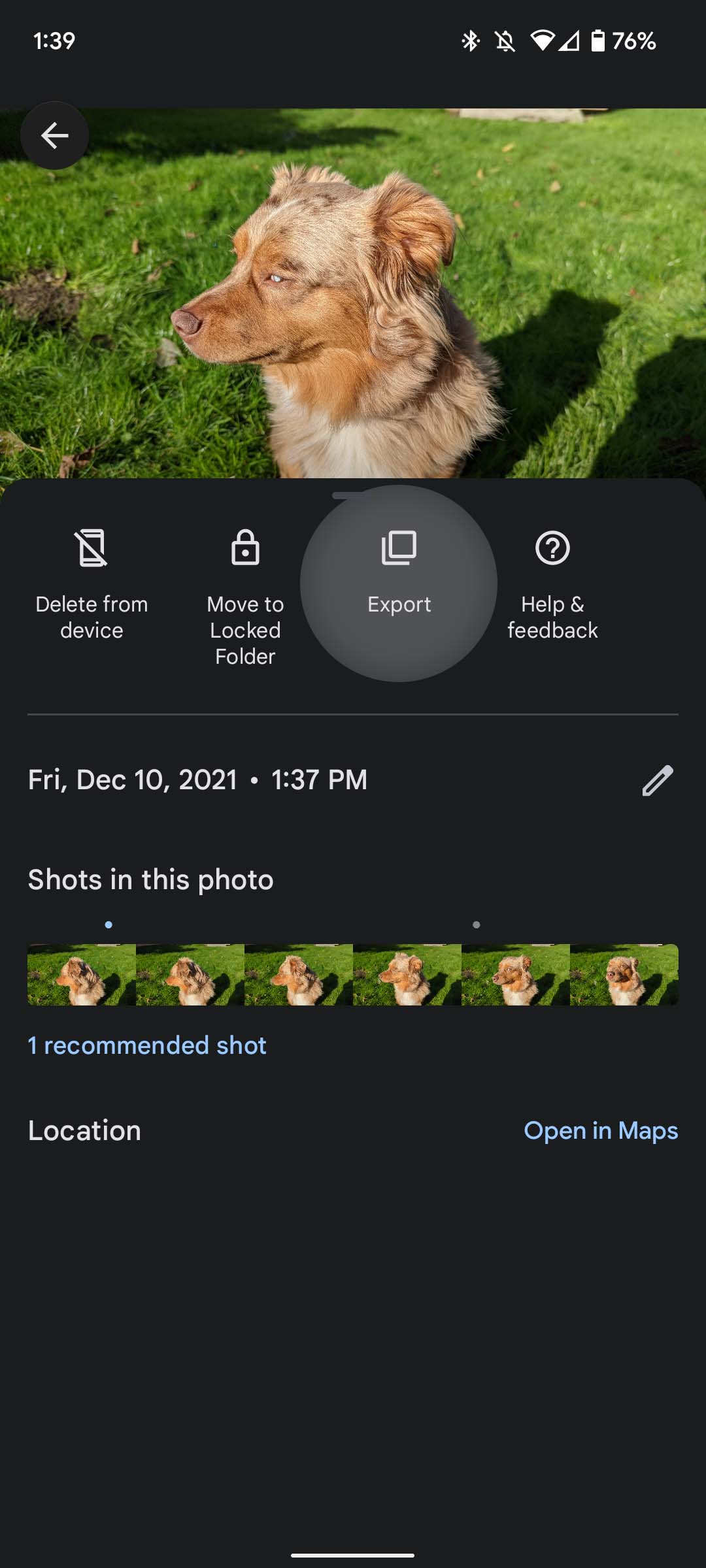Tap the back arrow over the photo
This screenshot has height=1568, width=706.
click(54, 134)
